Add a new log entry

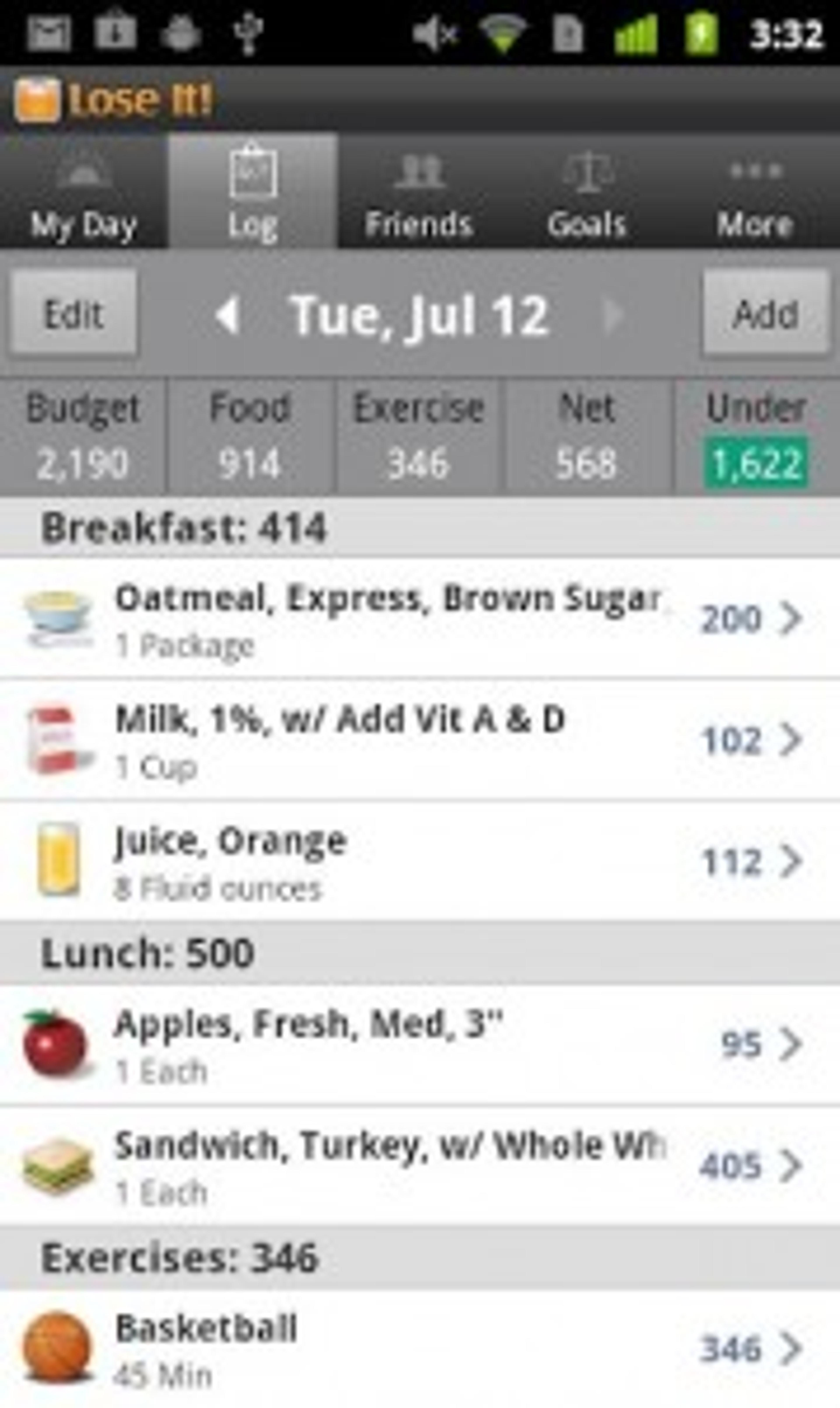tap(765, 313)
